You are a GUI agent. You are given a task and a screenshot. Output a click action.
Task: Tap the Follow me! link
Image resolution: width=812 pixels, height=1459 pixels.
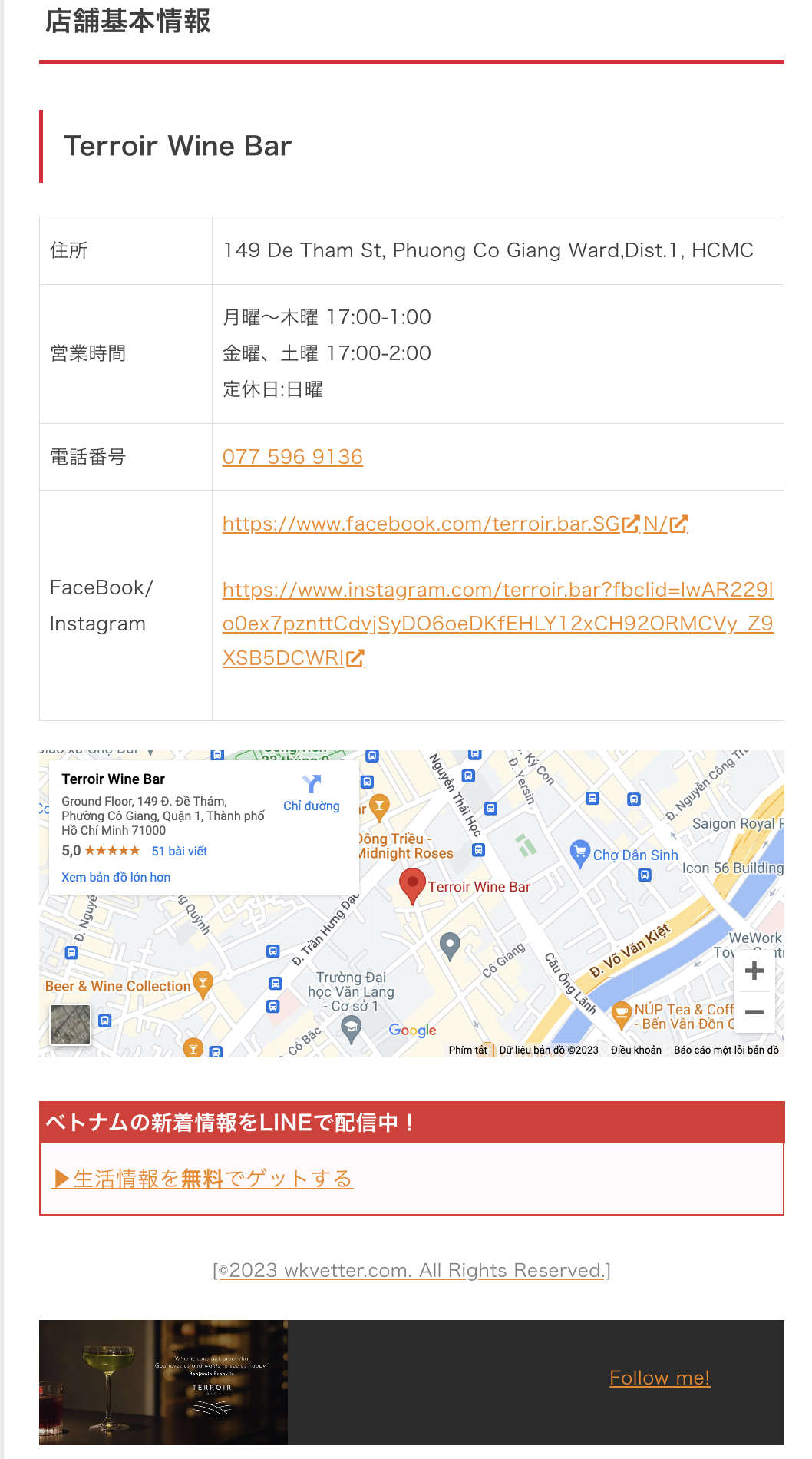[x=659, y=1378]
